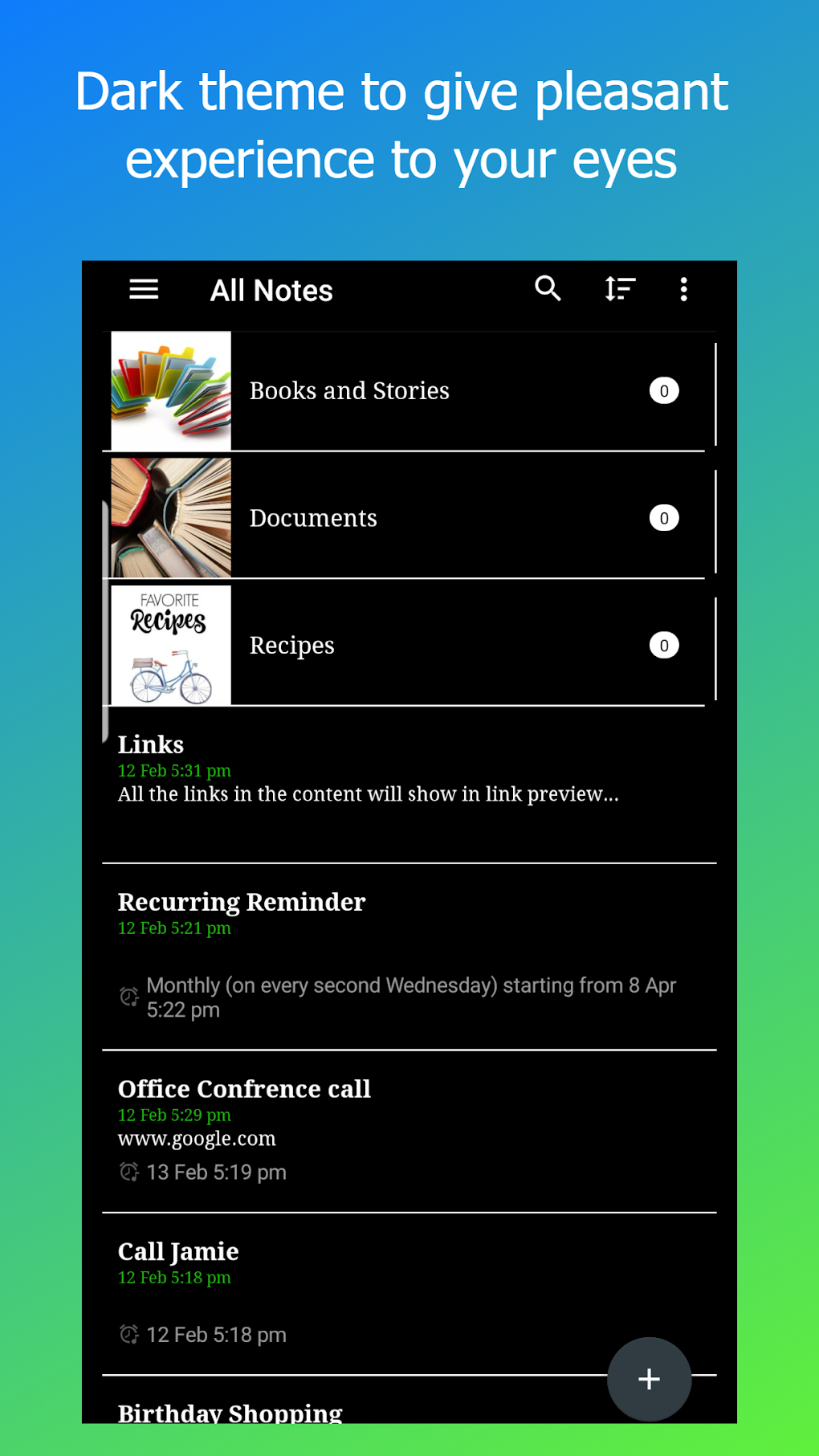Open the Links note
The image size is (819, 1456).
pyautogui.click(x=150, y=744)
